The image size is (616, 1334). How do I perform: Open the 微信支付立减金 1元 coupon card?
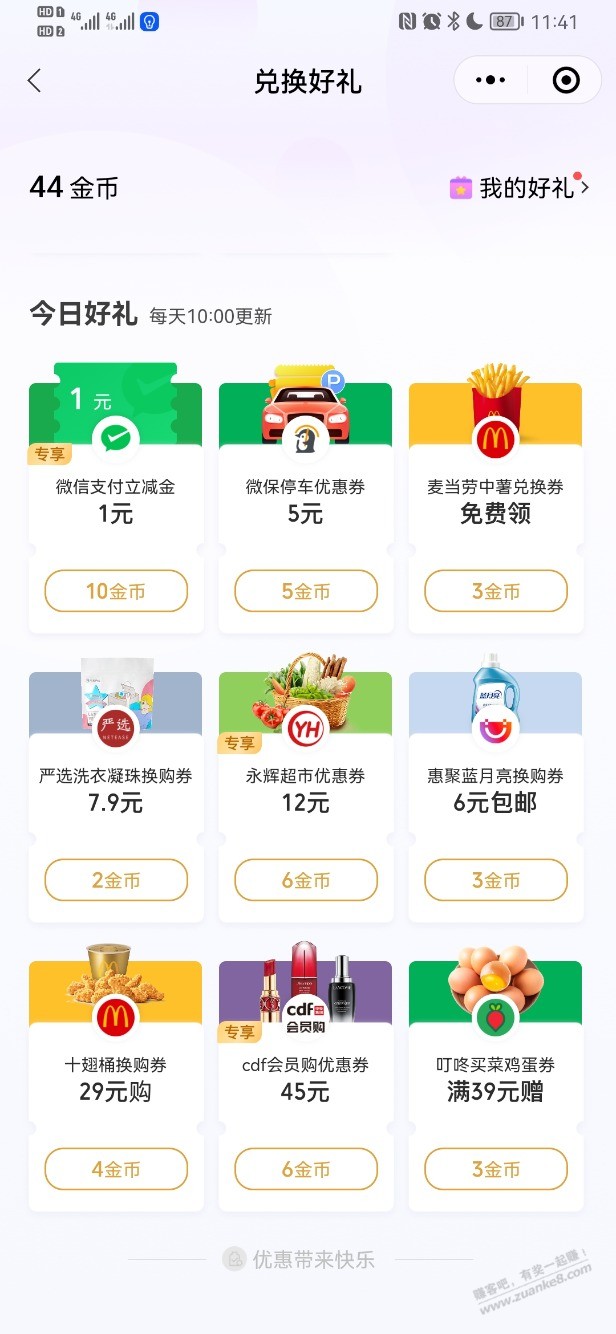click(116, 480)
